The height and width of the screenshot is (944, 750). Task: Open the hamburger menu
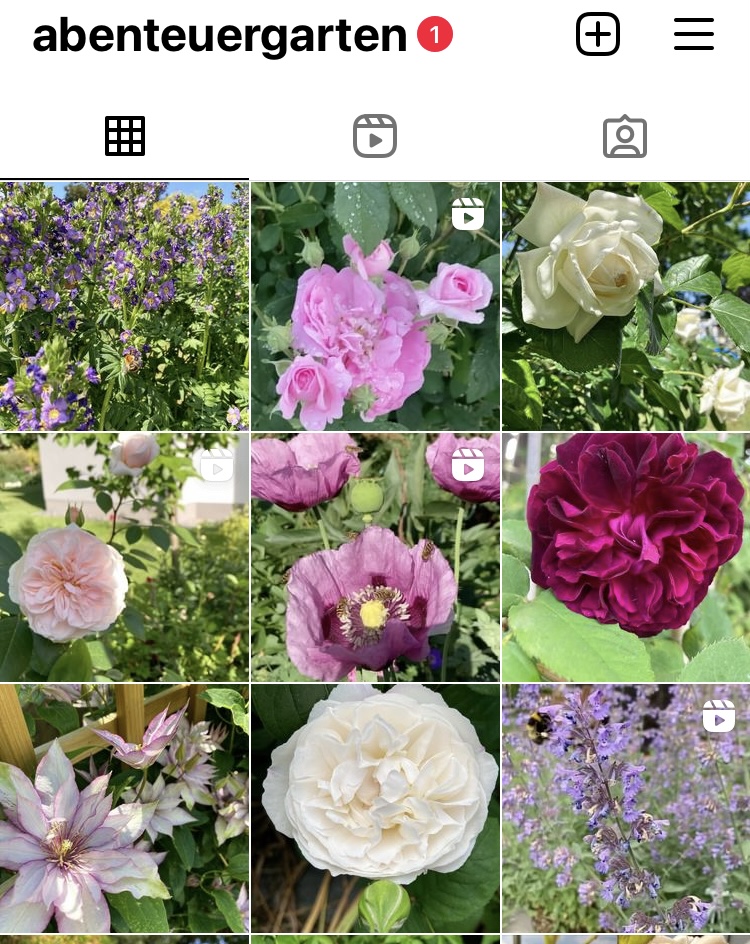(693, 35)
